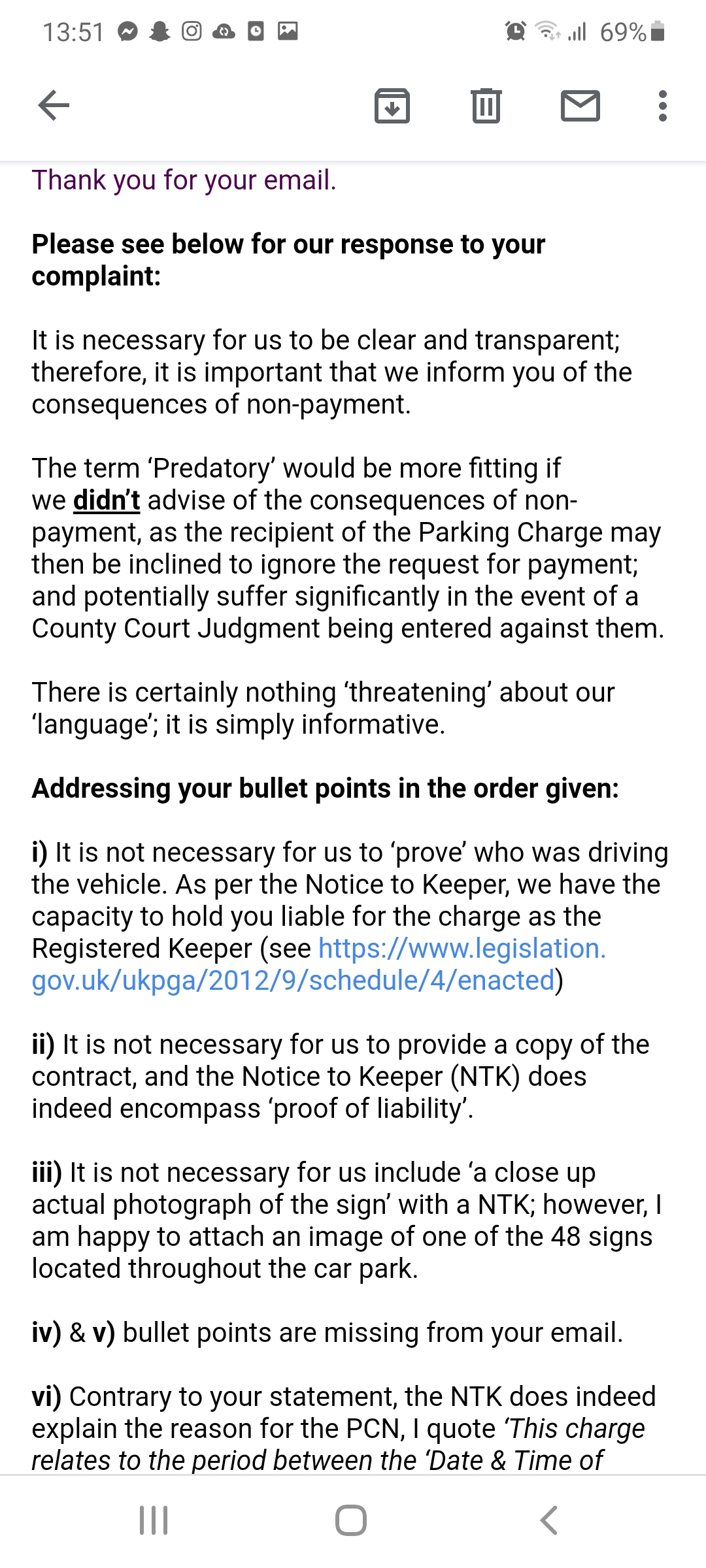Tap the system home button
Image resolution: width=706 pixels, height=1568 pixels.
[351, 1520]
